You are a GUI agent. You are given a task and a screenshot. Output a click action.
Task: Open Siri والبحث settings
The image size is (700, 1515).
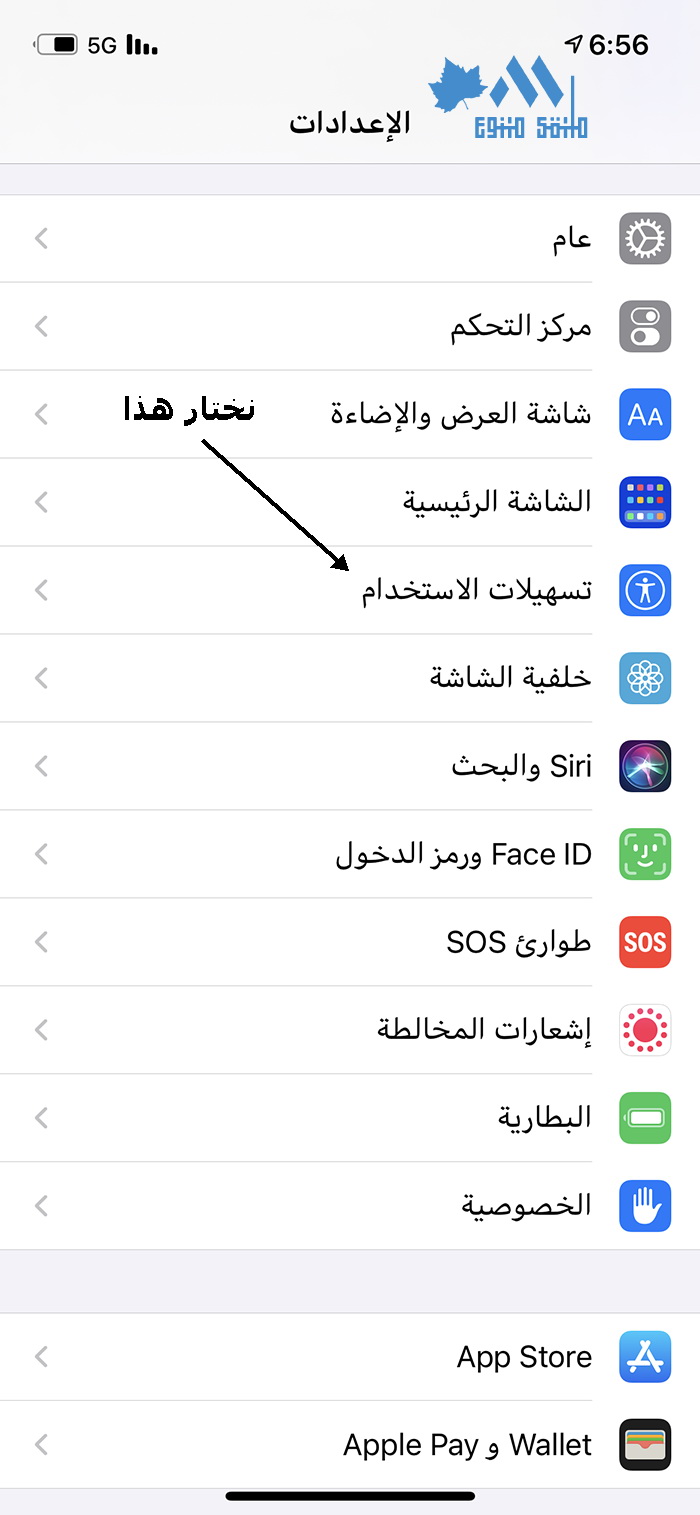click(350, 766)
